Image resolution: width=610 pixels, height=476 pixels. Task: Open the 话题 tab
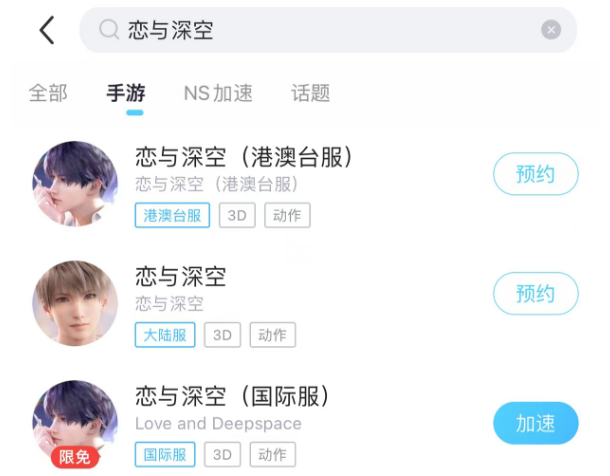(310, 93)
